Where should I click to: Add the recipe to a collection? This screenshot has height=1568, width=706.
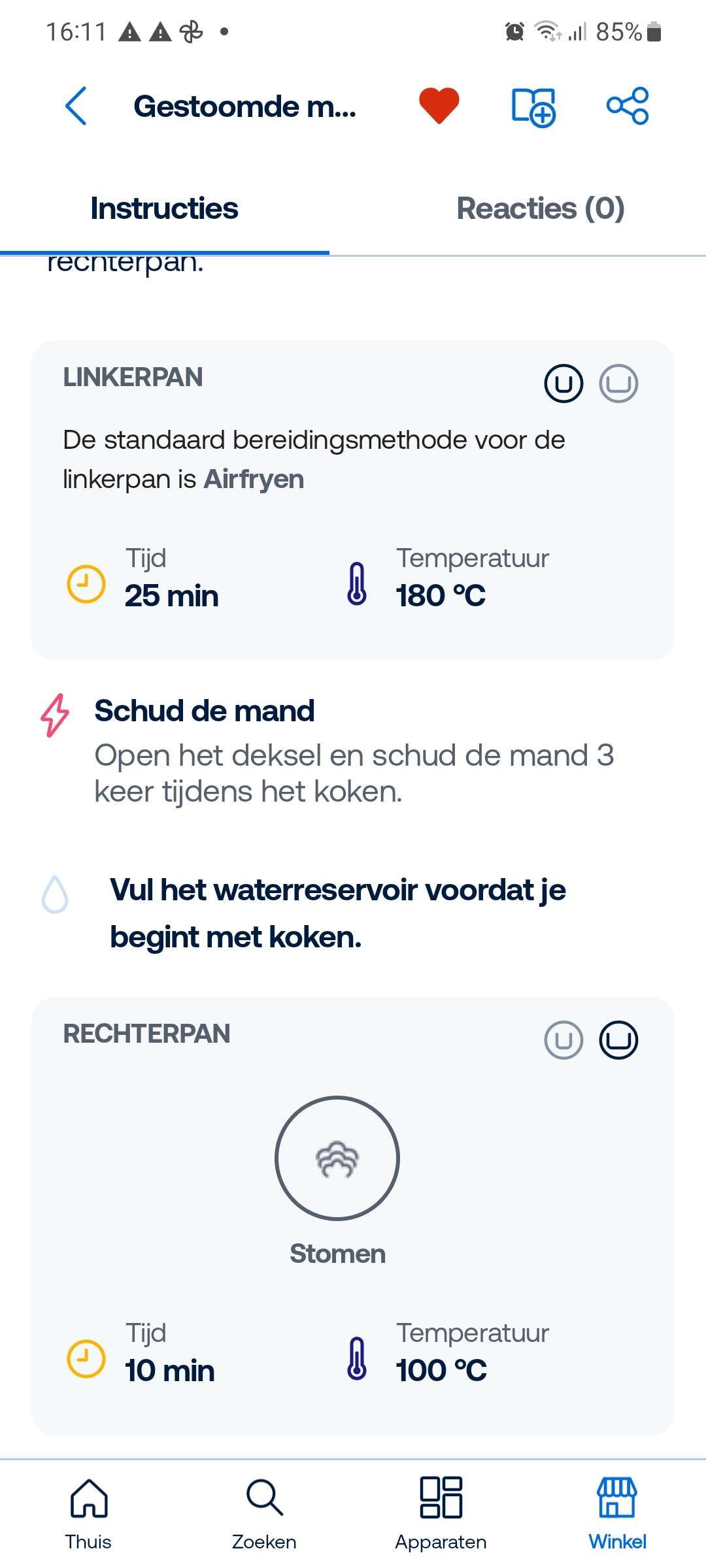pos(533,106)
